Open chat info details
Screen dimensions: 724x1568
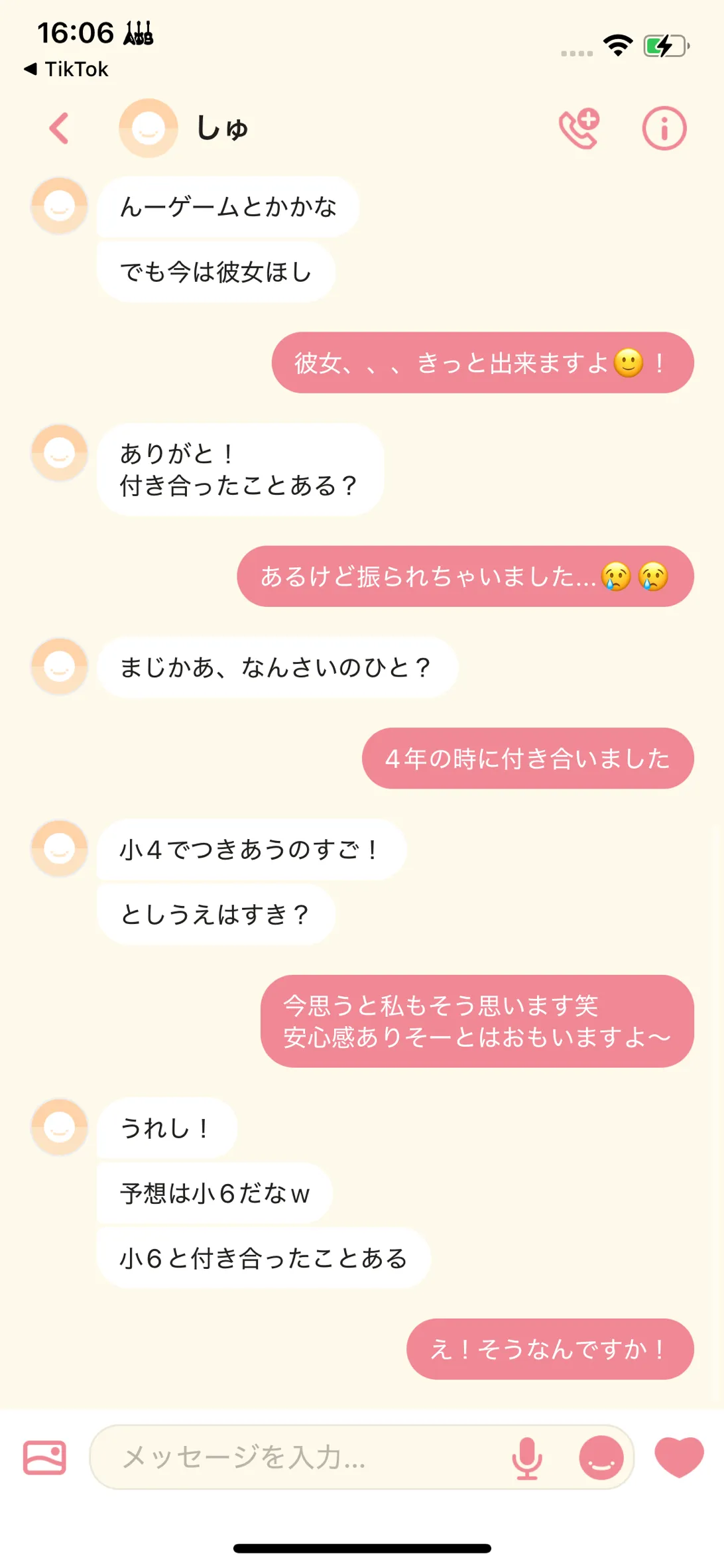click(664, 128)
